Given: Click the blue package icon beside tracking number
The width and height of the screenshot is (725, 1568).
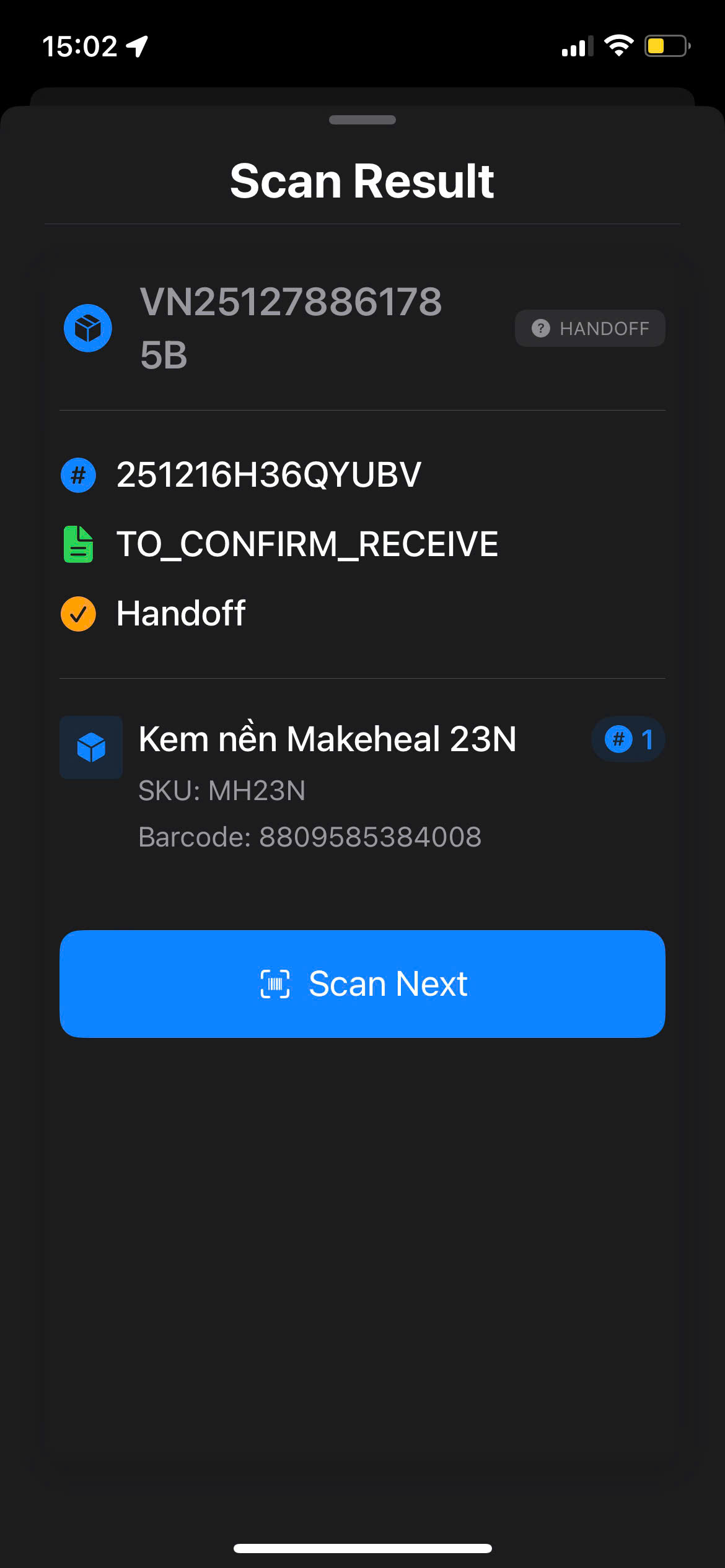Looking at the screenshot, I should click(x=87, y=328).
